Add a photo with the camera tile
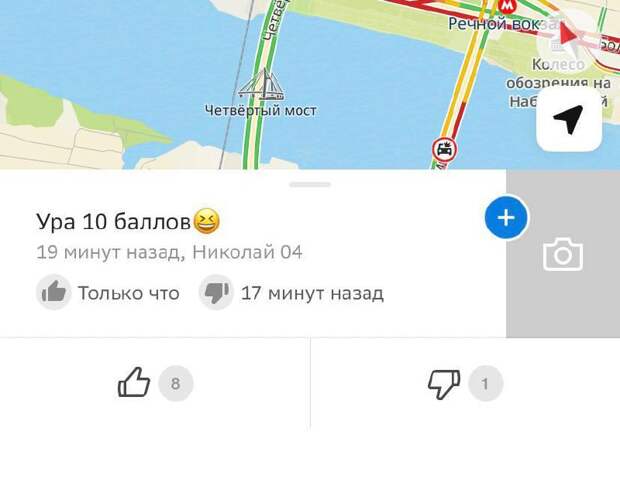620x479 pixels. 563,255
